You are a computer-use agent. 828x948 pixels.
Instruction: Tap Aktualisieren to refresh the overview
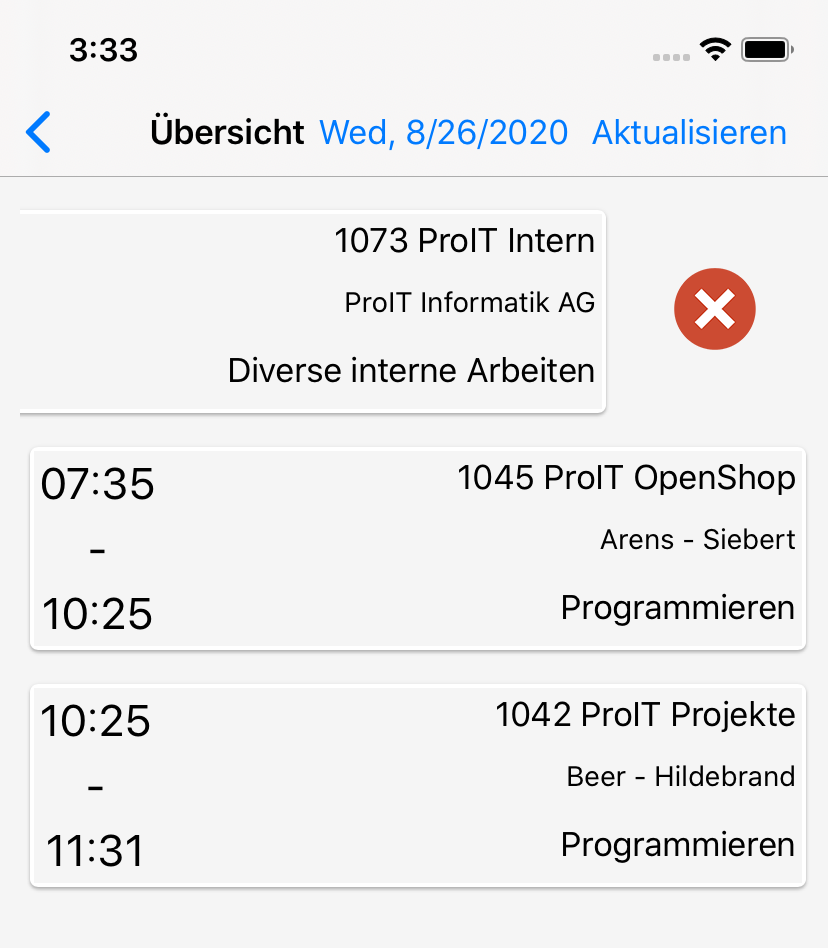[x=689, y=132]
